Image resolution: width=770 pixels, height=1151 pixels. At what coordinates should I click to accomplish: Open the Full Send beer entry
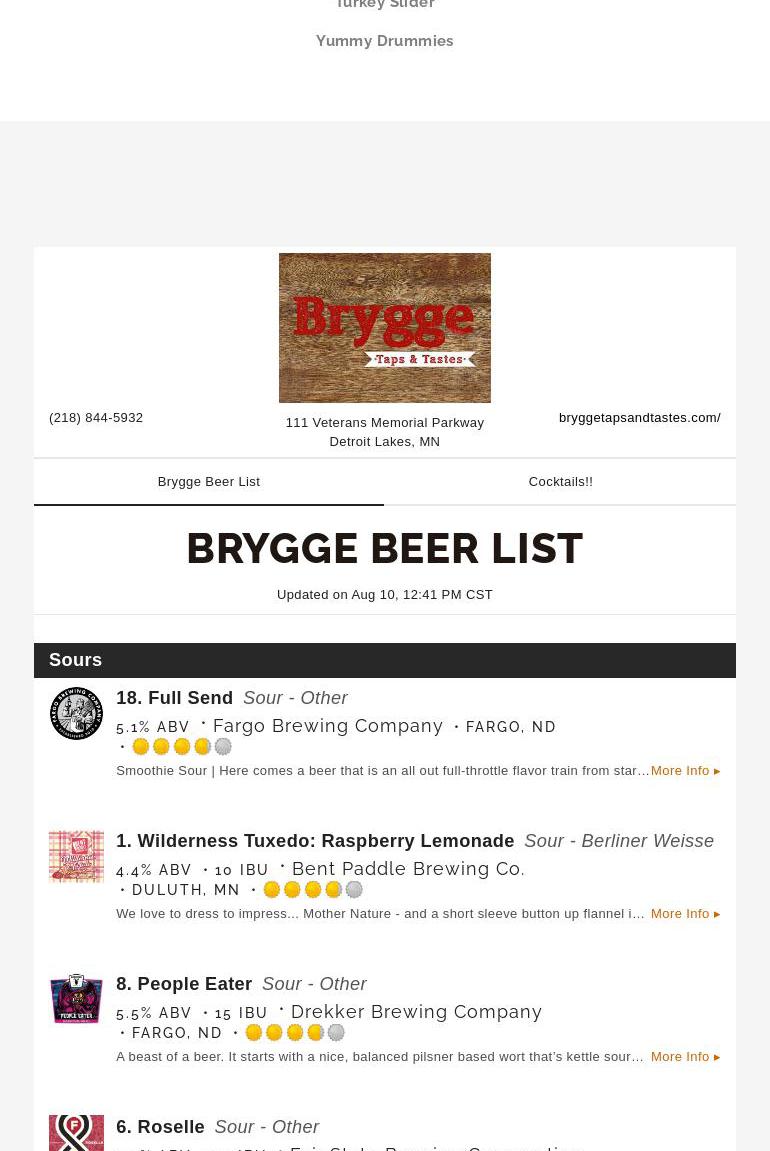coord(190,698)
